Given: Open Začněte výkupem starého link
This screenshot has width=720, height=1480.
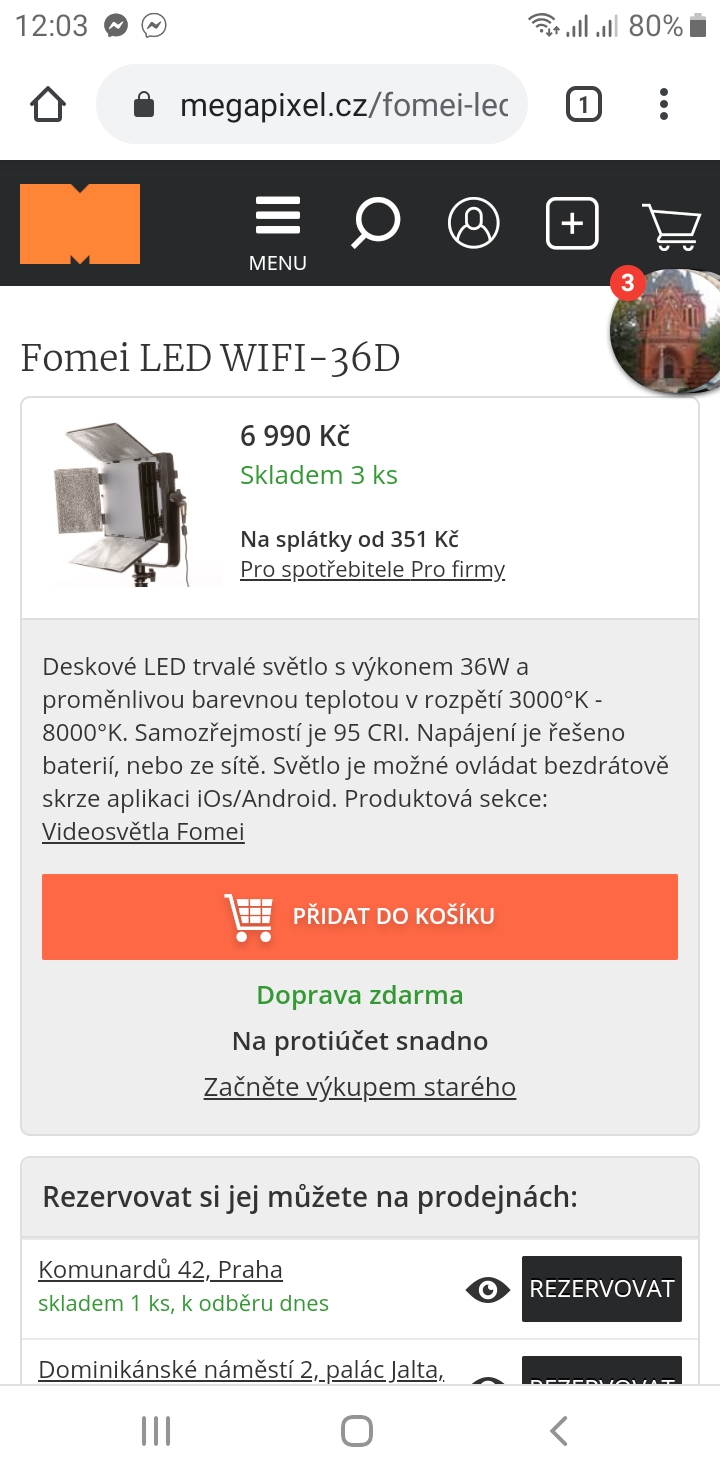Looking at the screenshot, I should 360,1087.
